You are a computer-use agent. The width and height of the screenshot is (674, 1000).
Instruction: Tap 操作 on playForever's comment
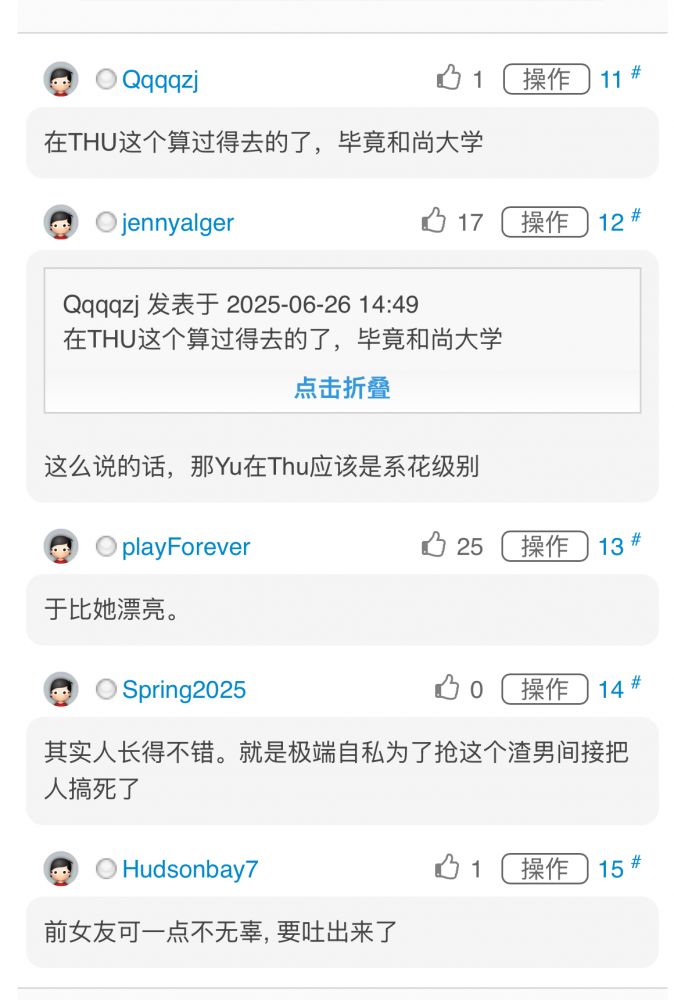click(545, 546)
